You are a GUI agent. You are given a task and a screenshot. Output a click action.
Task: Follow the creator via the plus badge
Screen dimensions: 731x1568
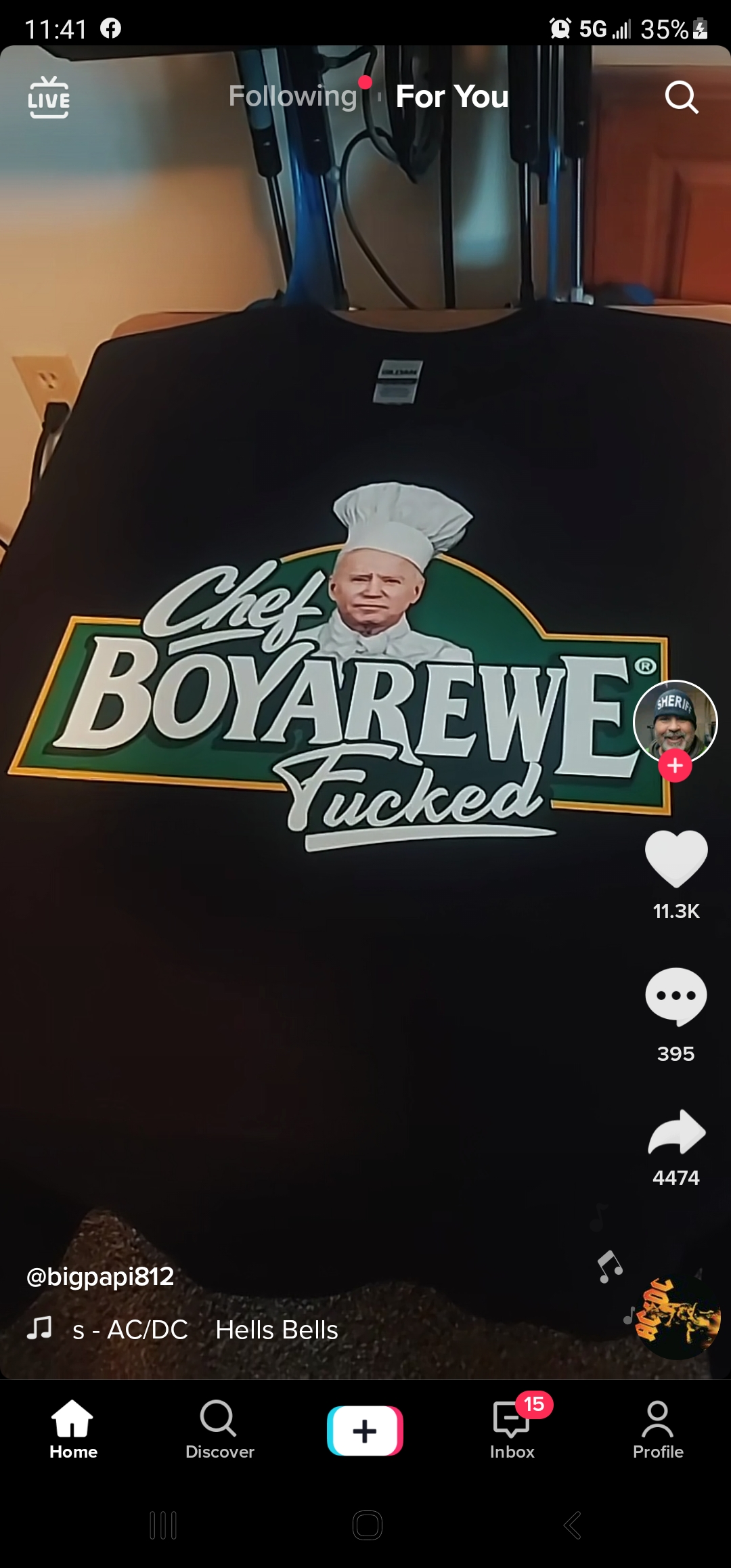coord(675,766)
